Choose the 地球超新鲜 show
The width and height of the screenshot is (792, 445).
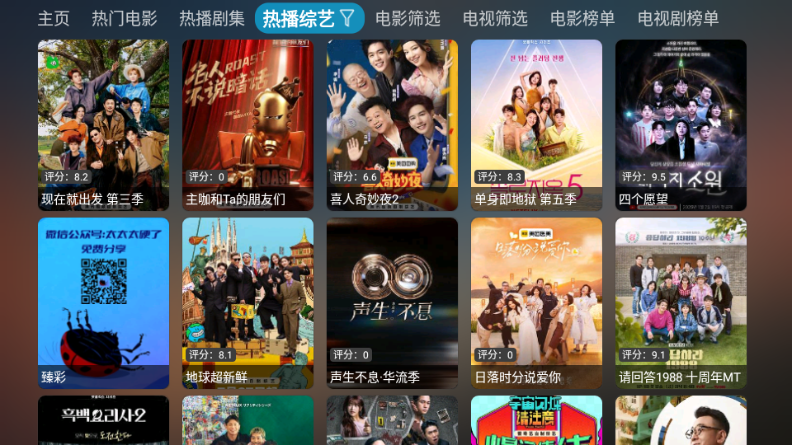[x=248, y=303]
